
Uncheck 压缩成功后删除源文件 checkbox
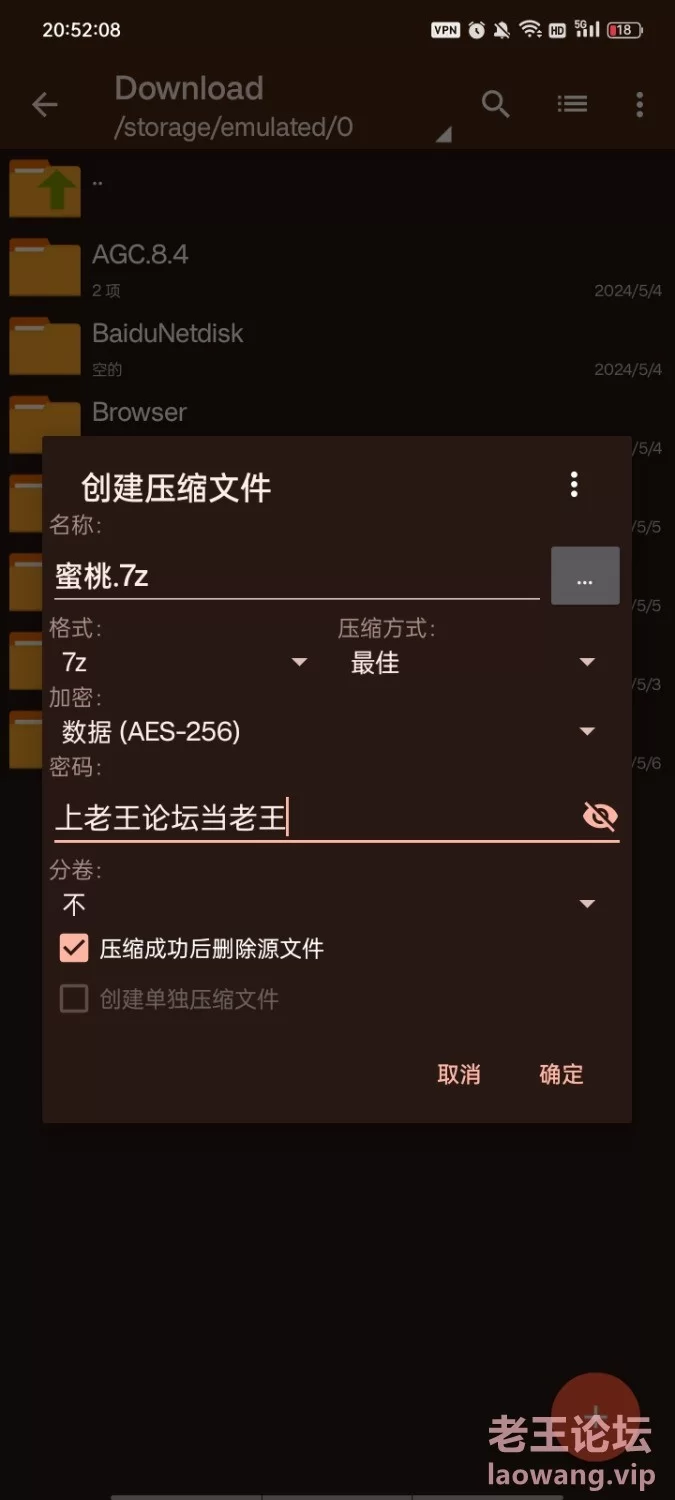[75, 948]
